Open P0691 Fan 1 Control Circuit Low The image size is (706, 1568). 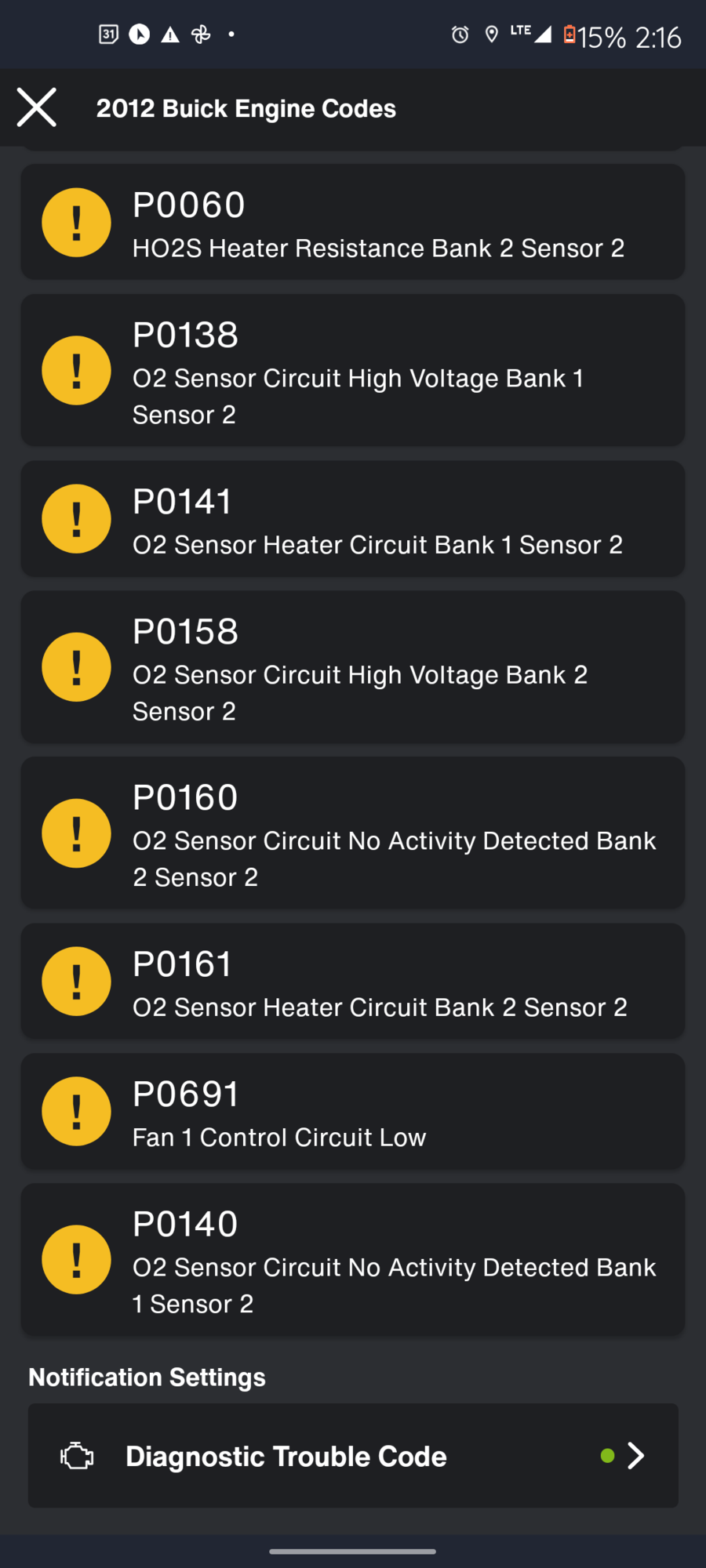[353, 1112]
